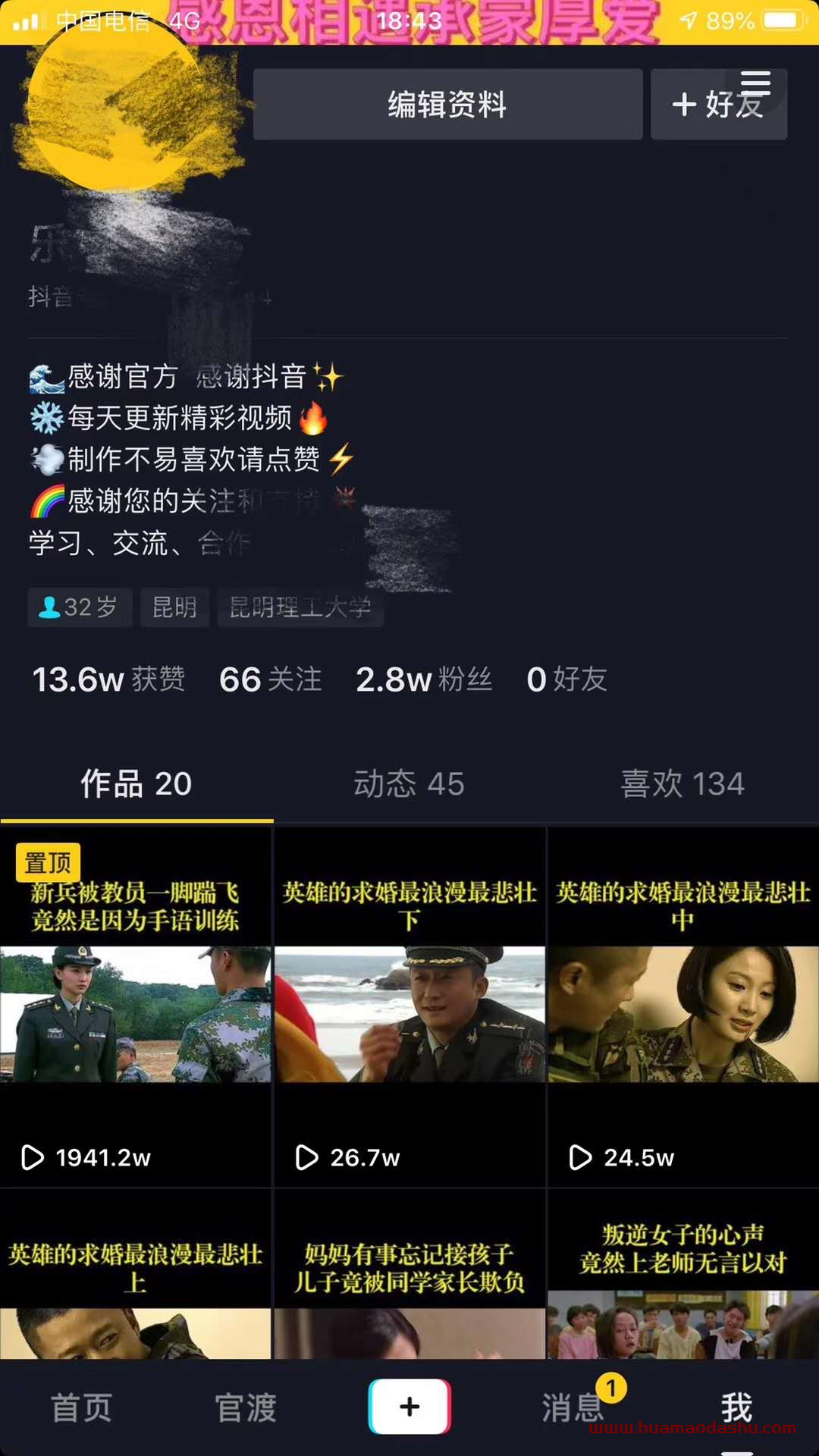Open the 0 好友 friends list
The height and width of the screenshot is (1456, 819).
567,679
